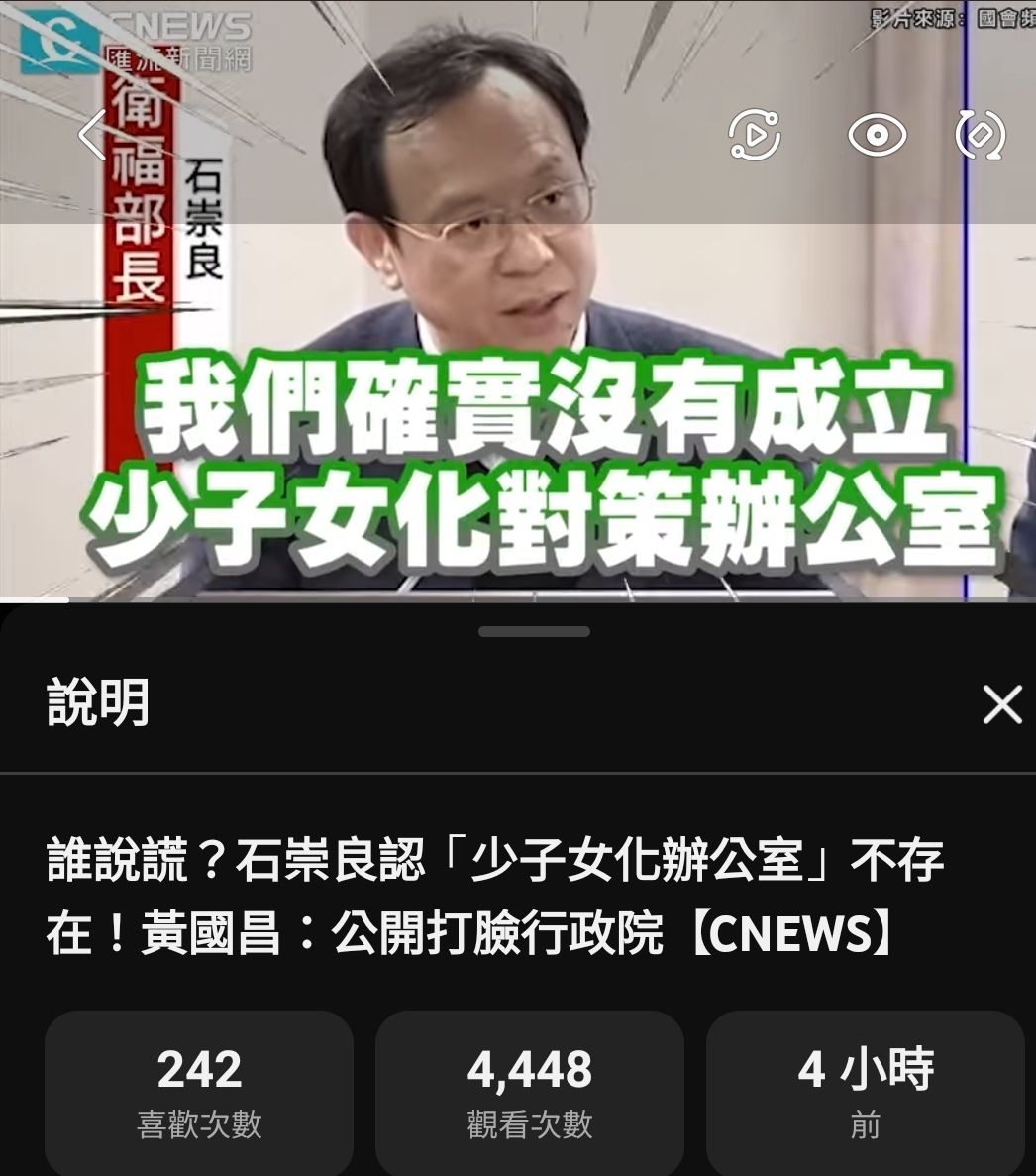The height and width of the screenshot is (1176, 1036).
Task: Tap the back arrow on the video
Action: [x=92, y=135]
